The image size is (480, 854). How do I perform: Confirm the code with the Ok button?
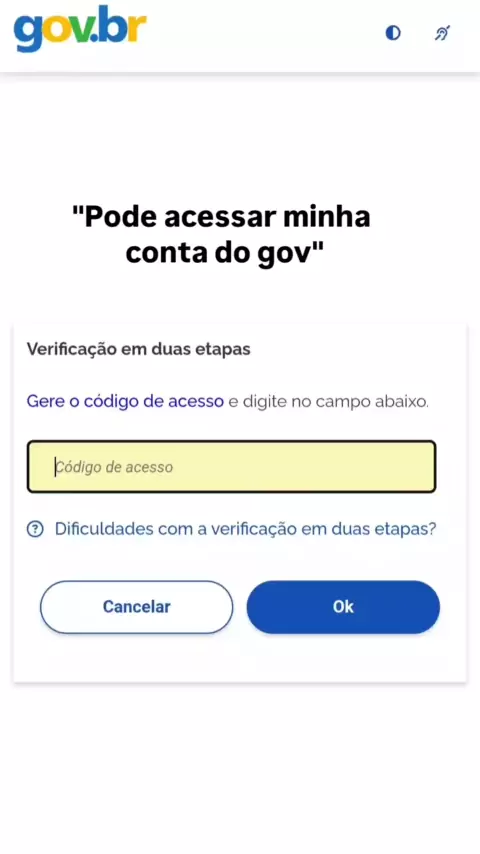coord(343,607)
